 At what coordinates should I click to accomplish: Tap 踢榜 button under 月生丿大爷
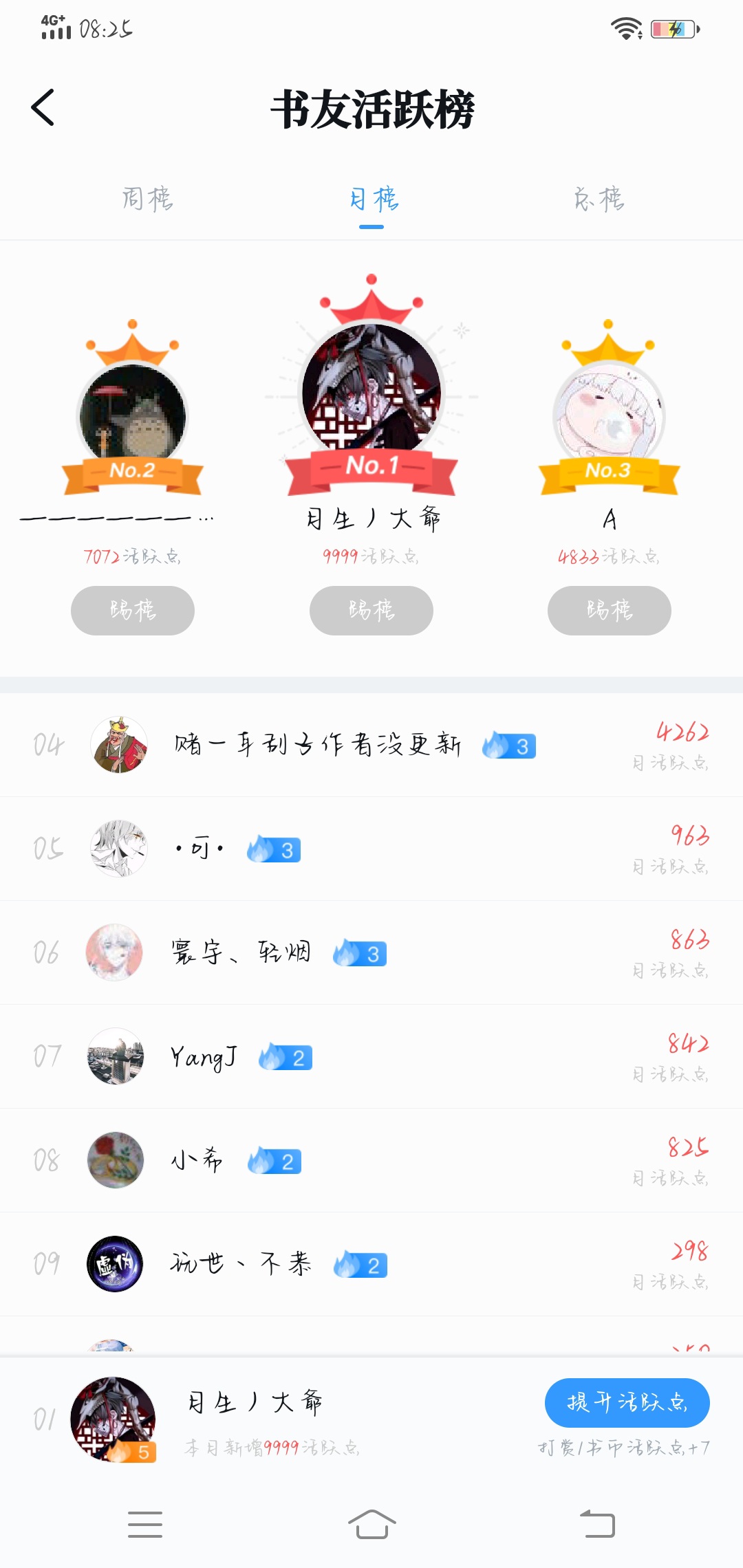[371, 610]
